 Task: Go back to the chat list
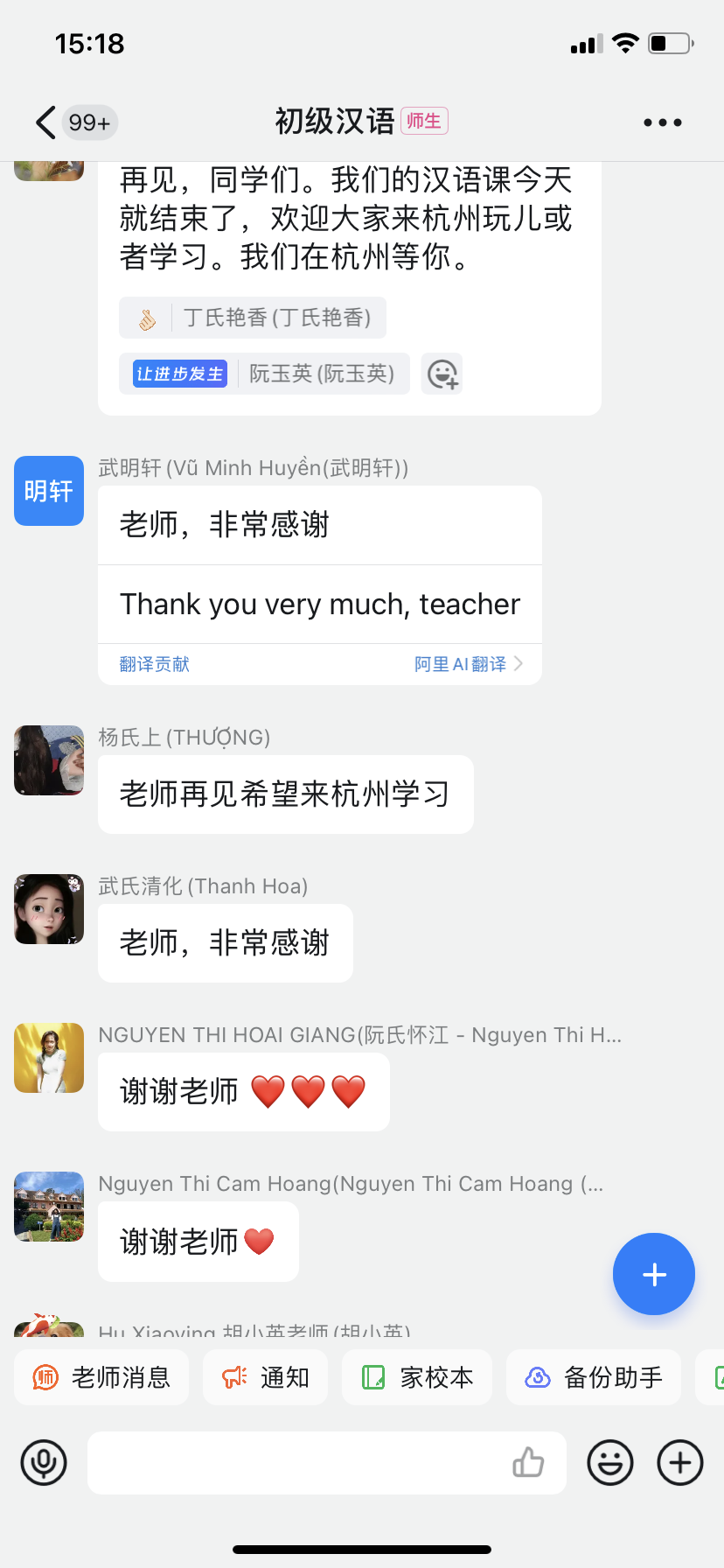(46, 122)
